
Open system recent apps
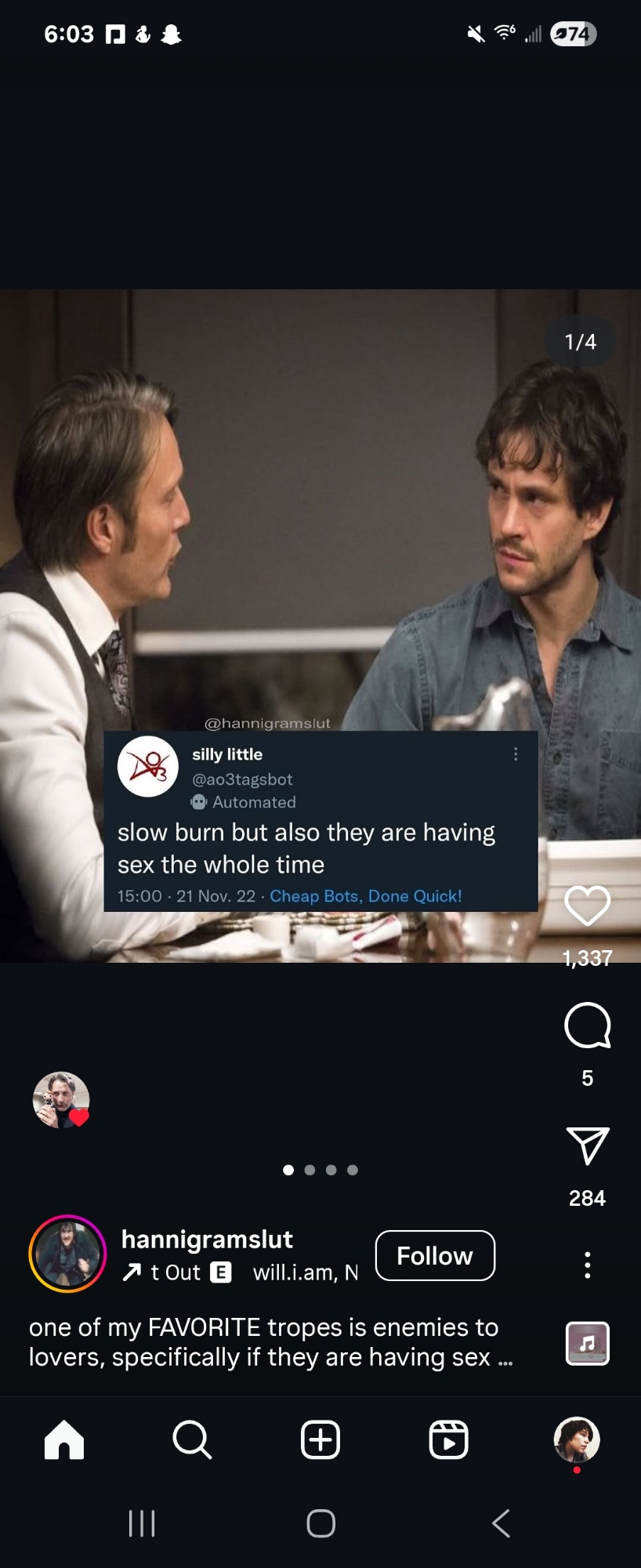pos(142,1523)
